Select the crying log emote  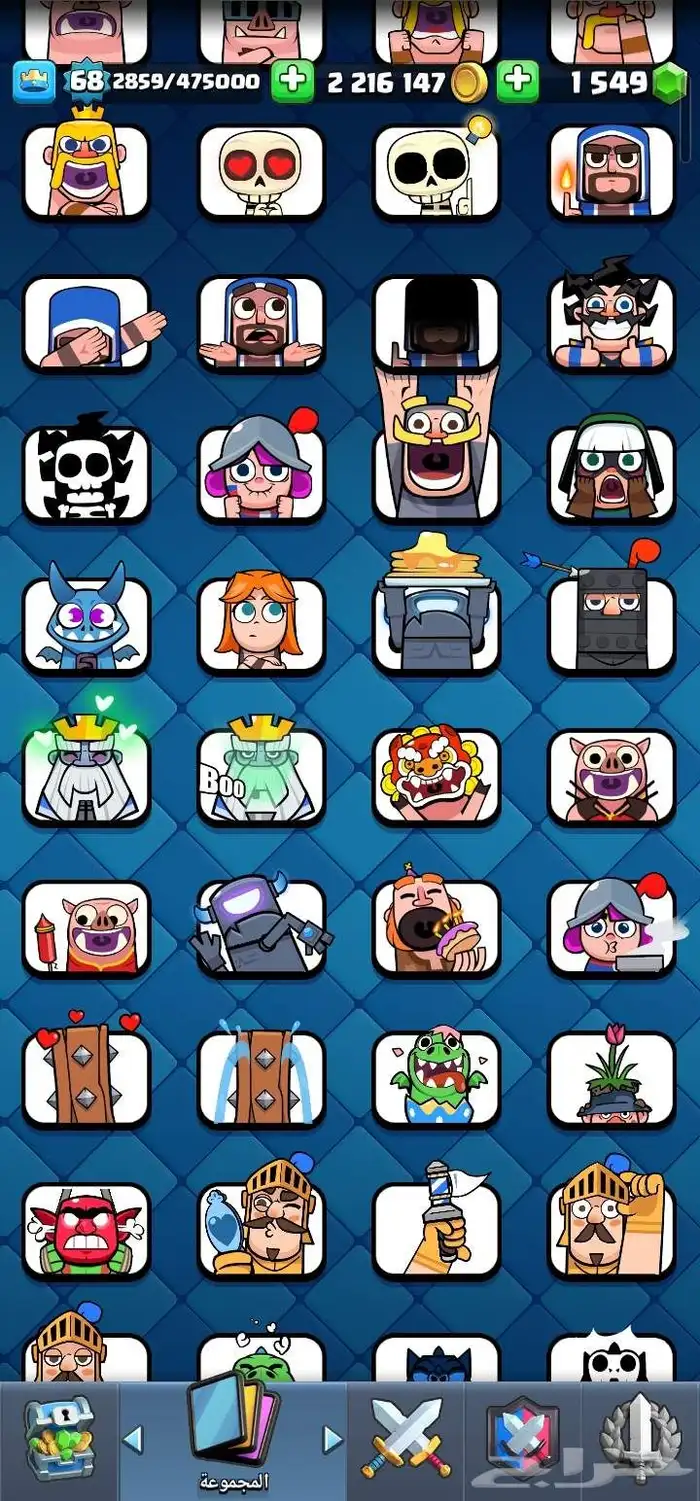click(x=261, y=1077)
